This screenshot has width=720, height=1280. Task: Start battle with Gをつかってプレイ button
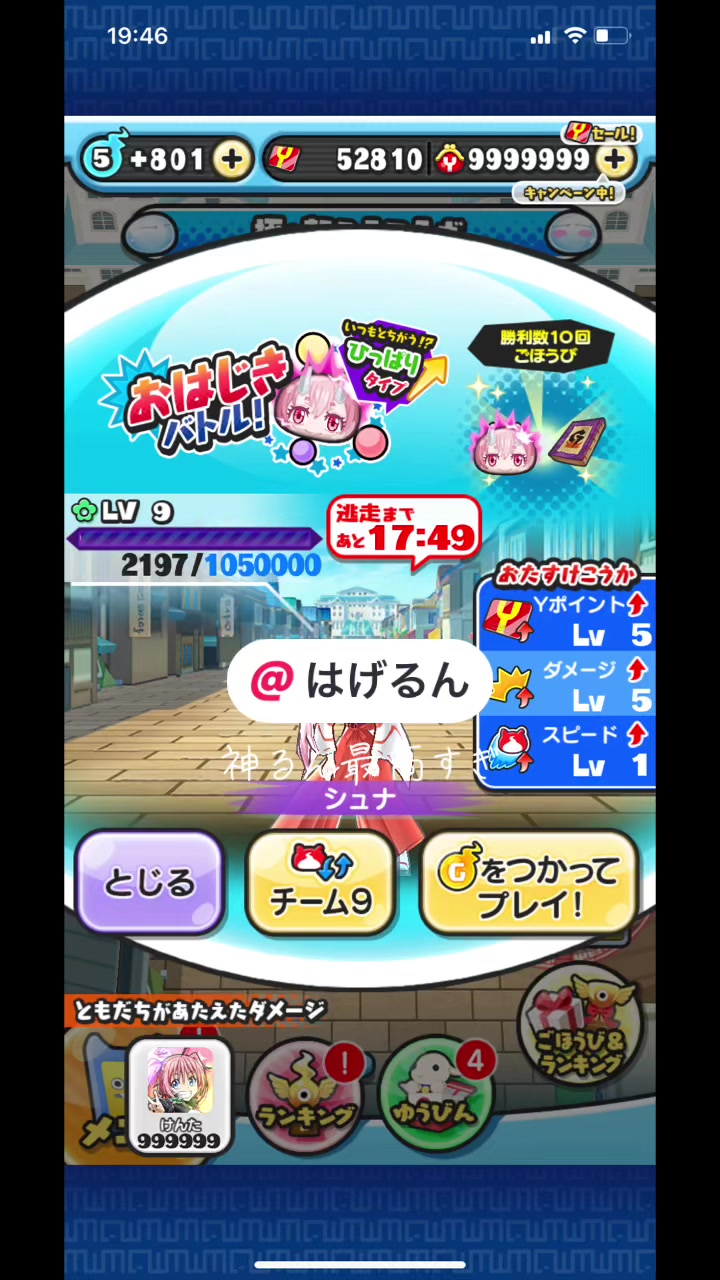[529, 882]
